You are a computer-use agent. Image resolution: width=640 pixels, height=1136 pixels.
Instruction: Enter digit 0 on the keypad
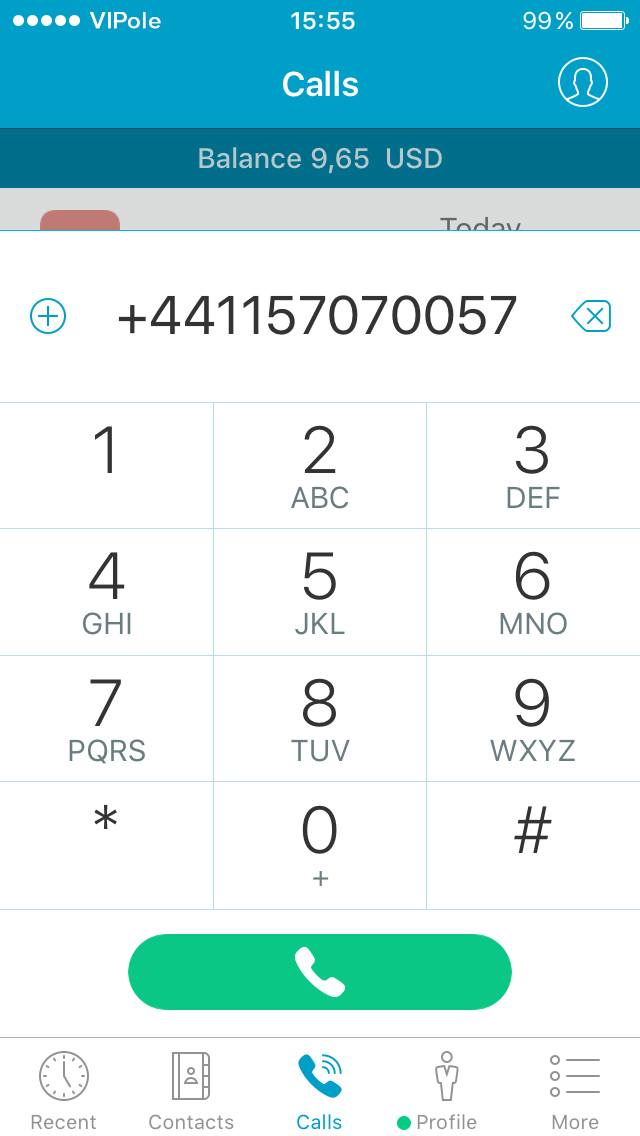tap(320, 844)
